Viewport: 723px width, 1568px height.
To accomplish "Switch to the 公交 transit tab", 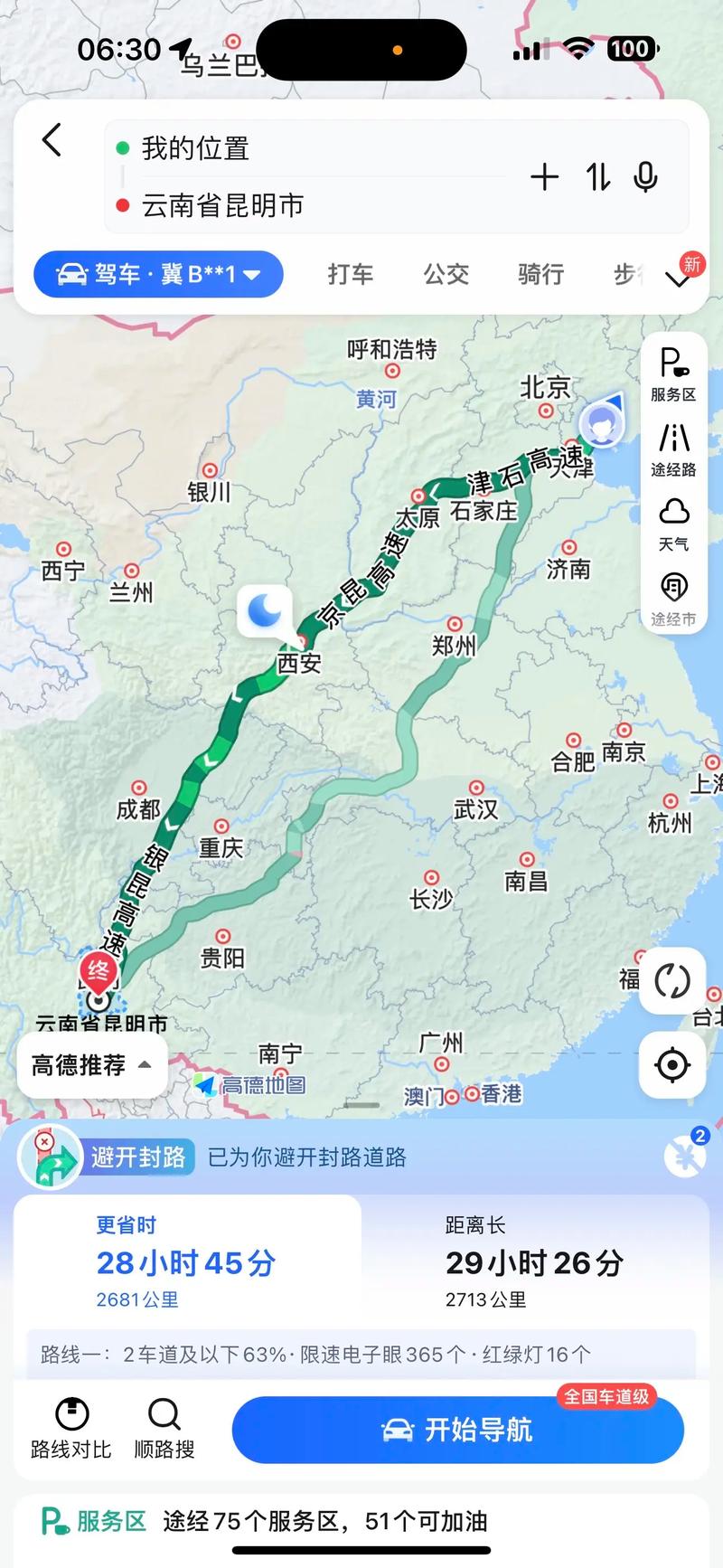I will click(x=446, y=274).
